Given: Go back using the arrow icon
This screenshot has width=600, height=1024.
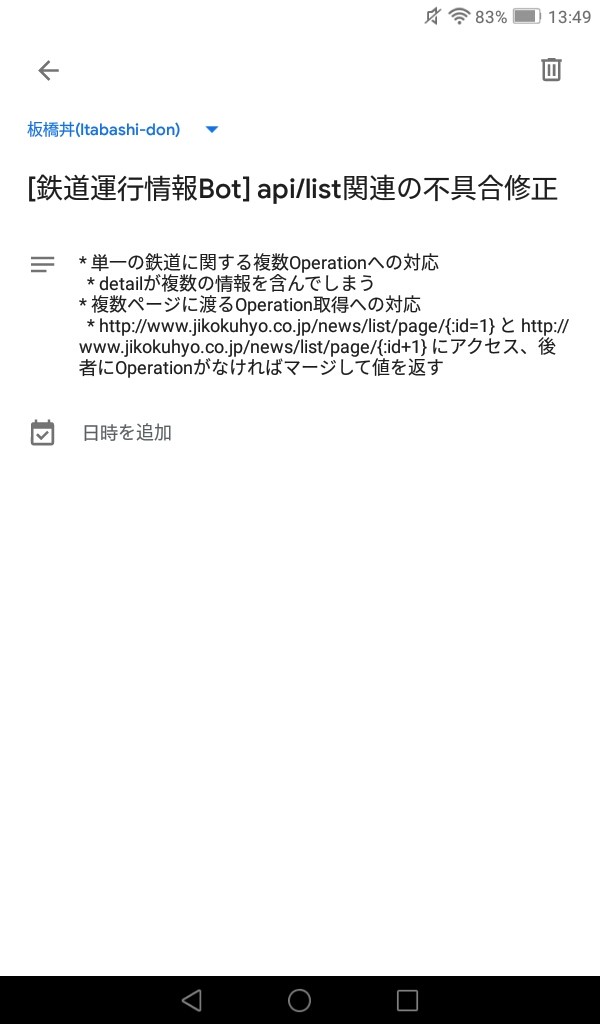Looking at the screenshot, I should point(48,70).
